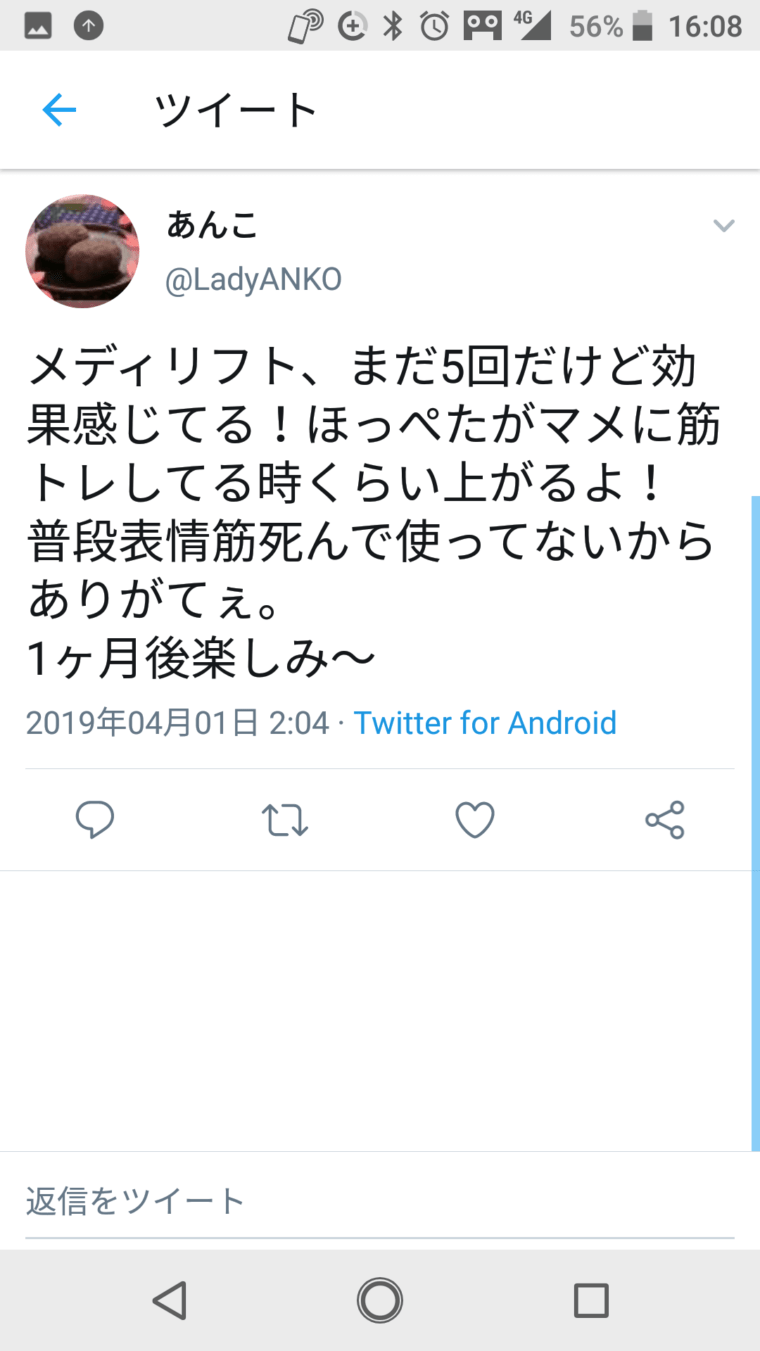Retweet this tweet

pos(285,820)
